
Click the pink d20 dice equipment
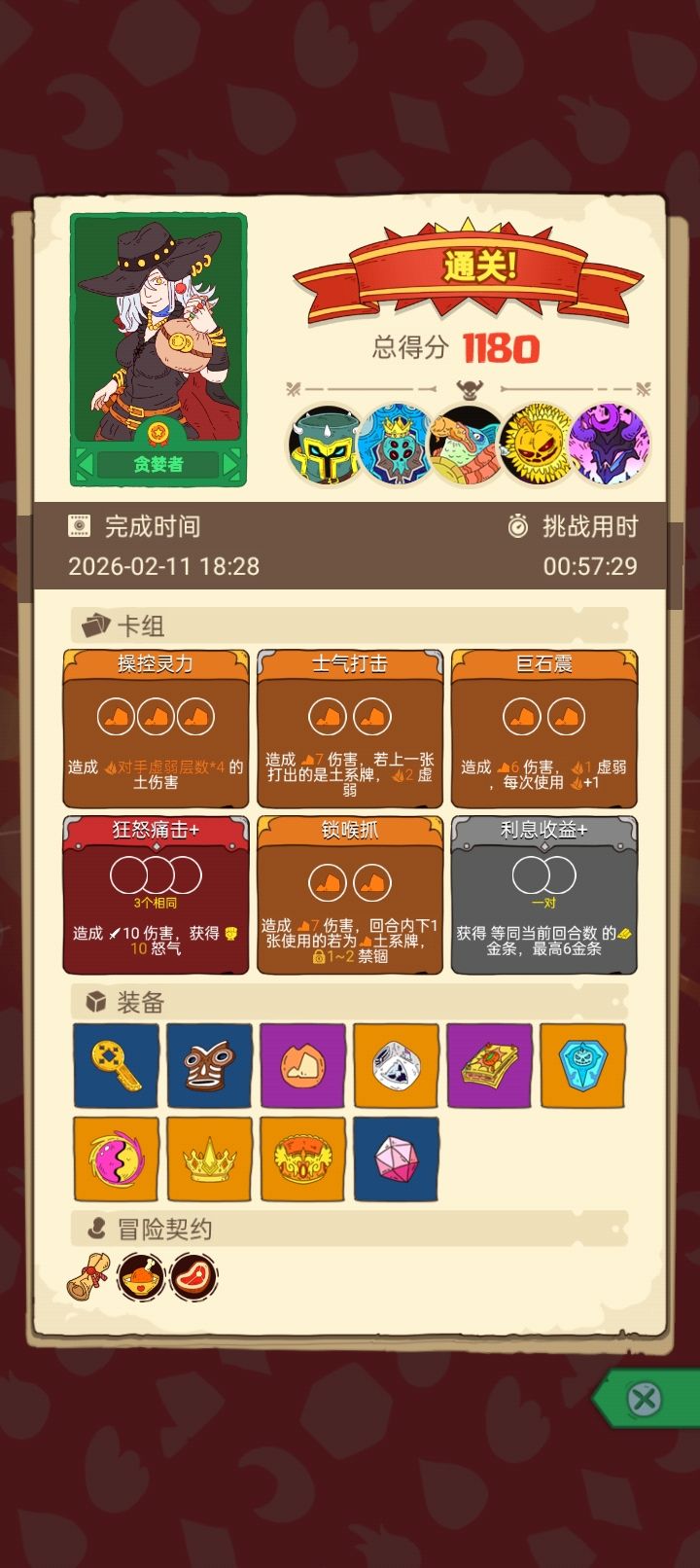pyautogui.click(x=396, y=1159)
